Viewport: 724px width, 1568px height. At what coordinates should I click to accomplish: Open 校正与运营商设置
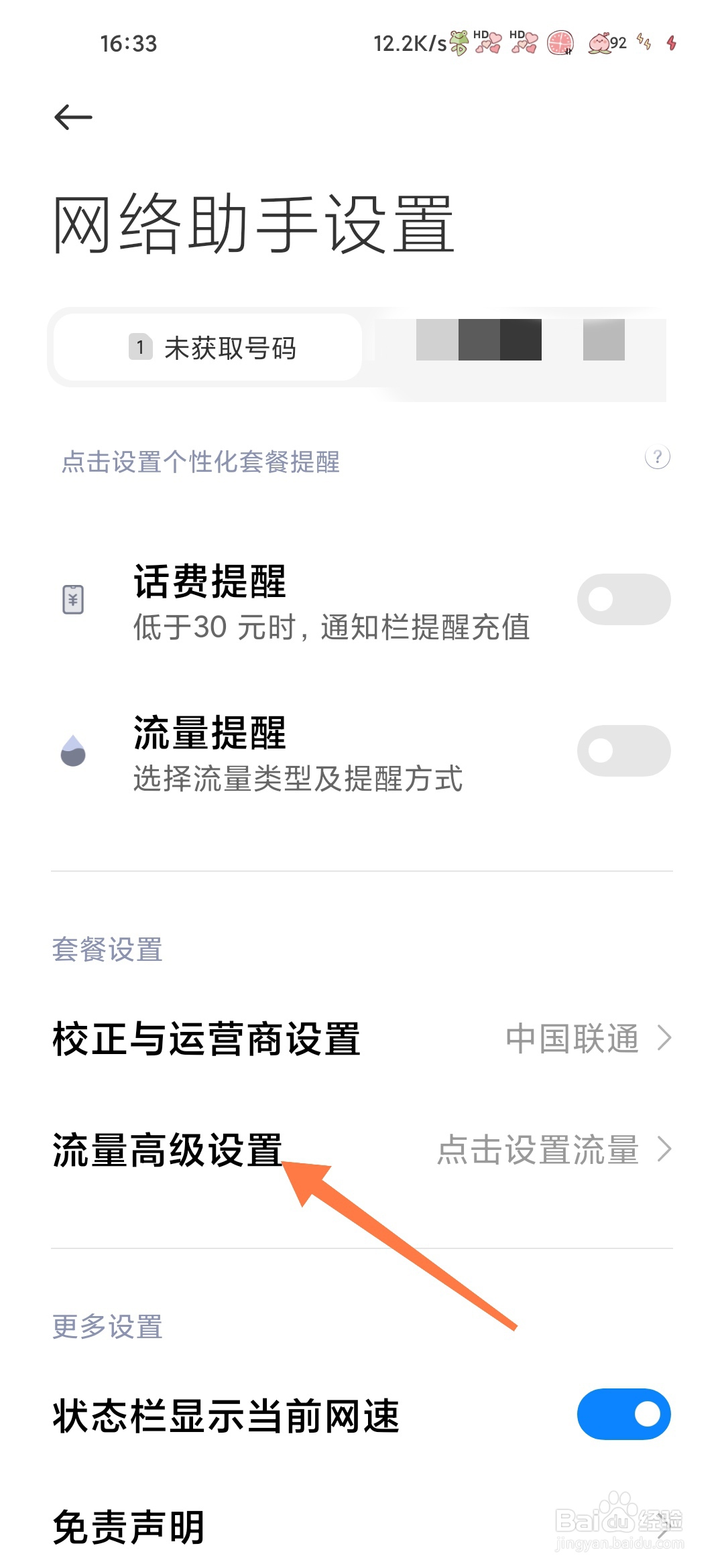click(362, 1039)
